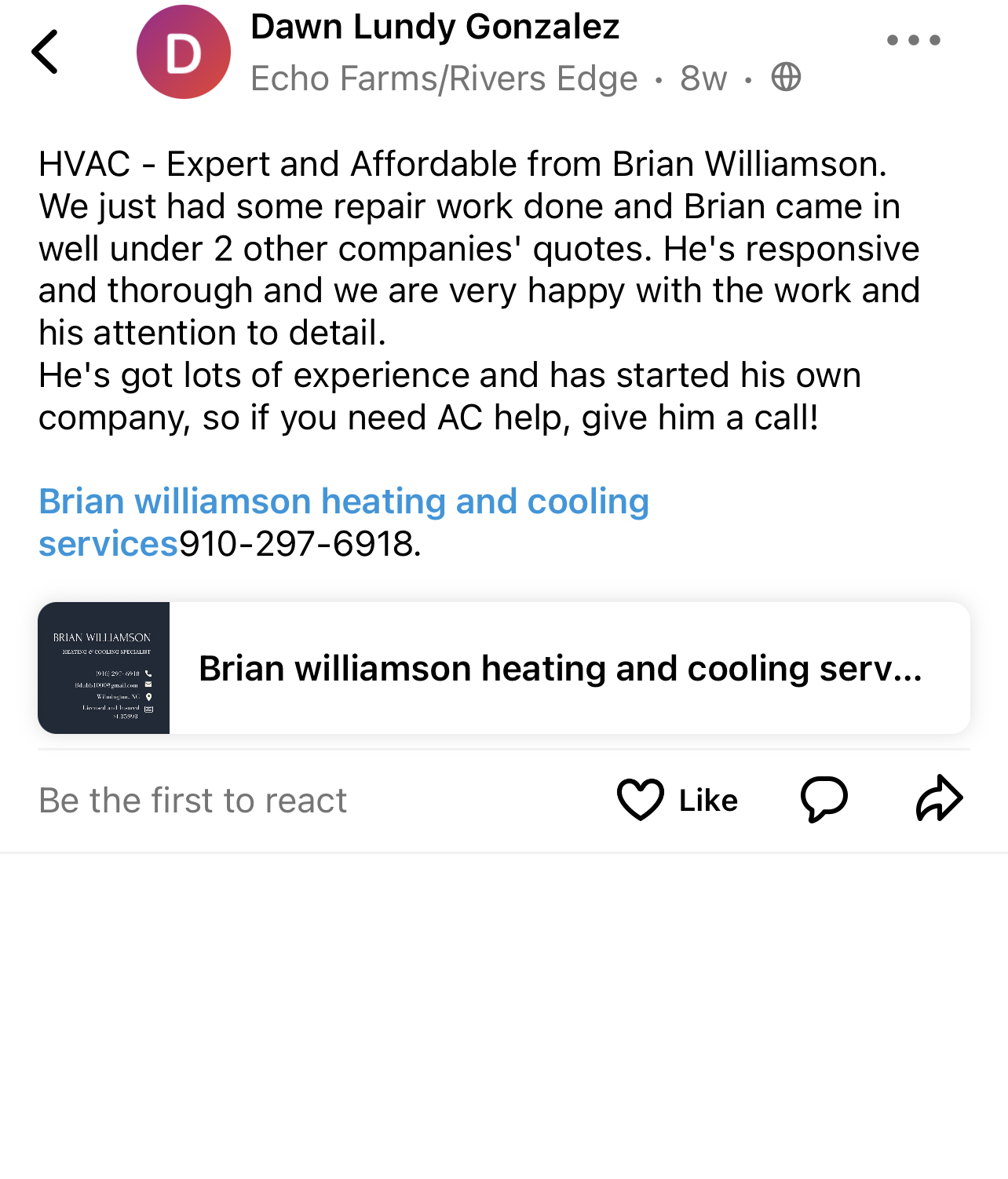
Task: Open the Brian williamson business card
Action: coord(503,668)
